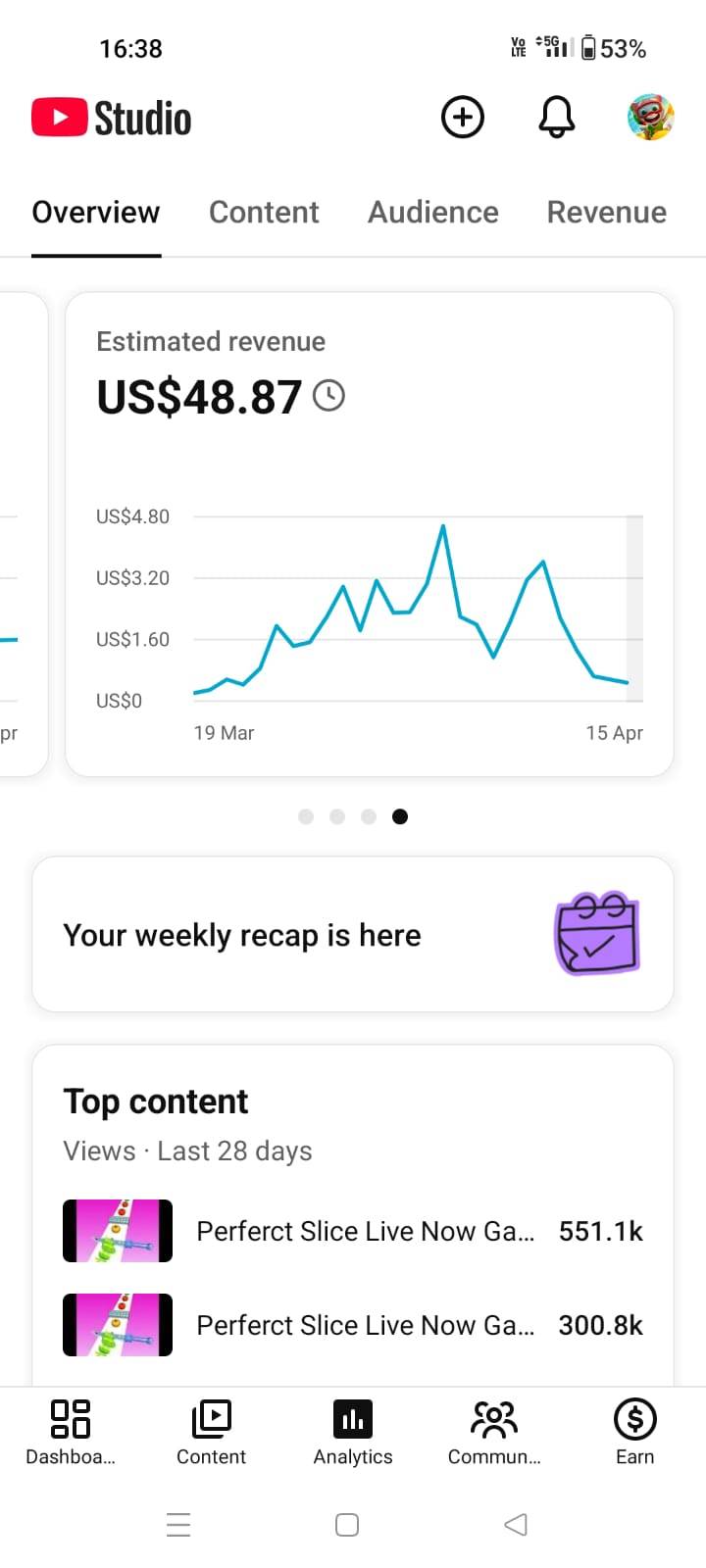Go to the Dashboard tab

pyautogui.click(x=71, y=1431)
